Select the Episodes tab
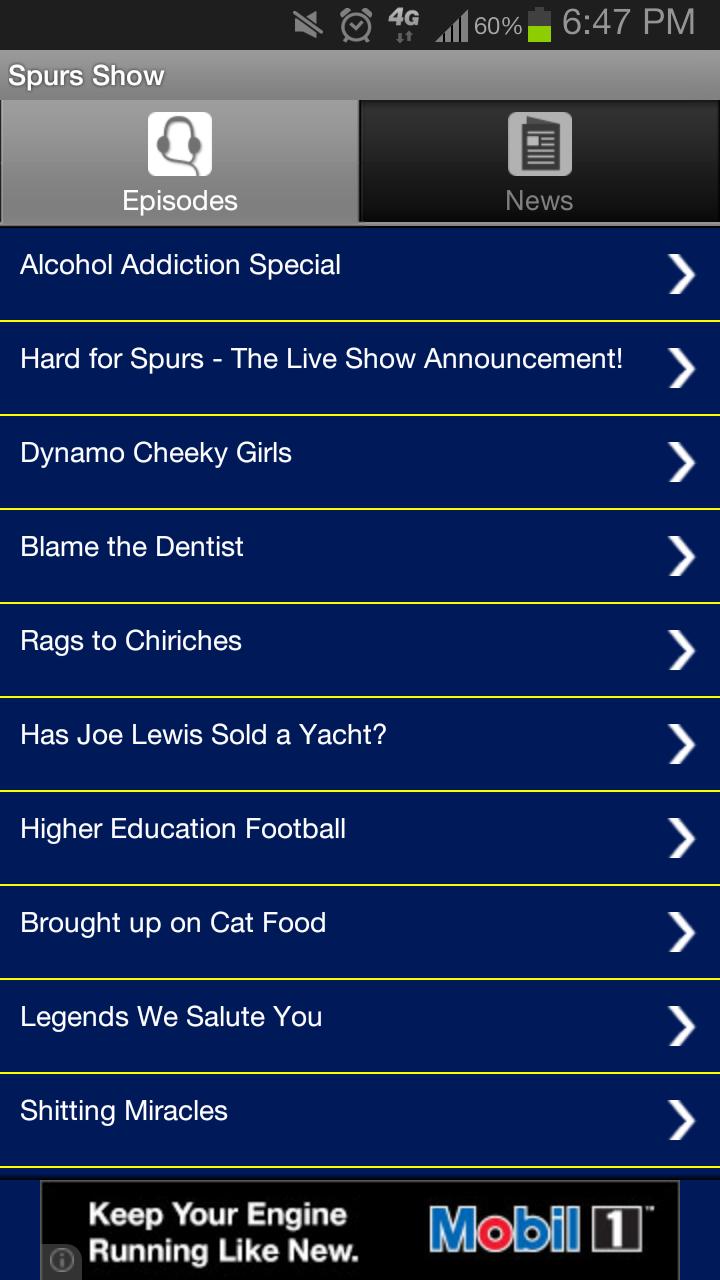 tap(179, 160)
